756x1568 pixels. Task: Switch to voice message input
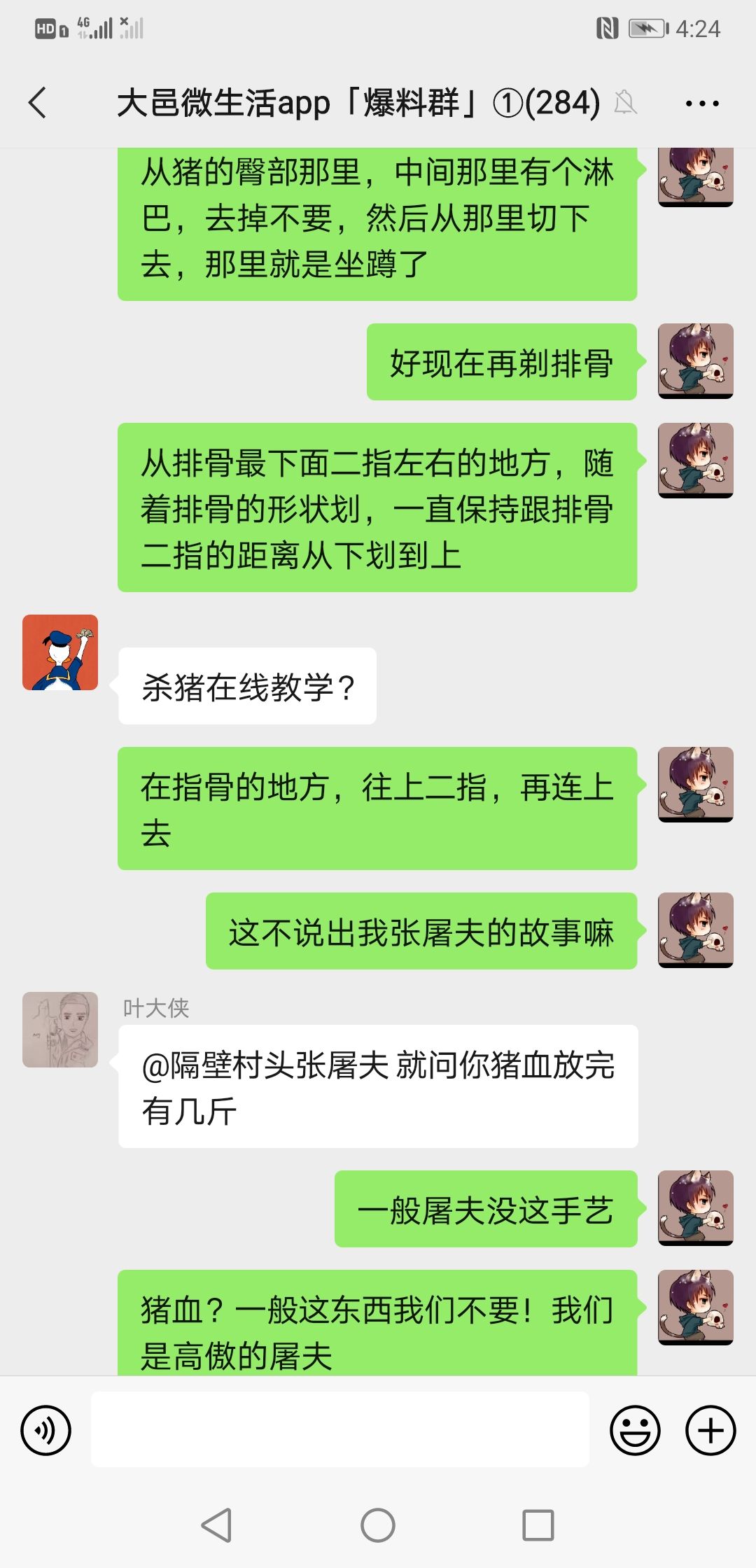pos(46,1430)
